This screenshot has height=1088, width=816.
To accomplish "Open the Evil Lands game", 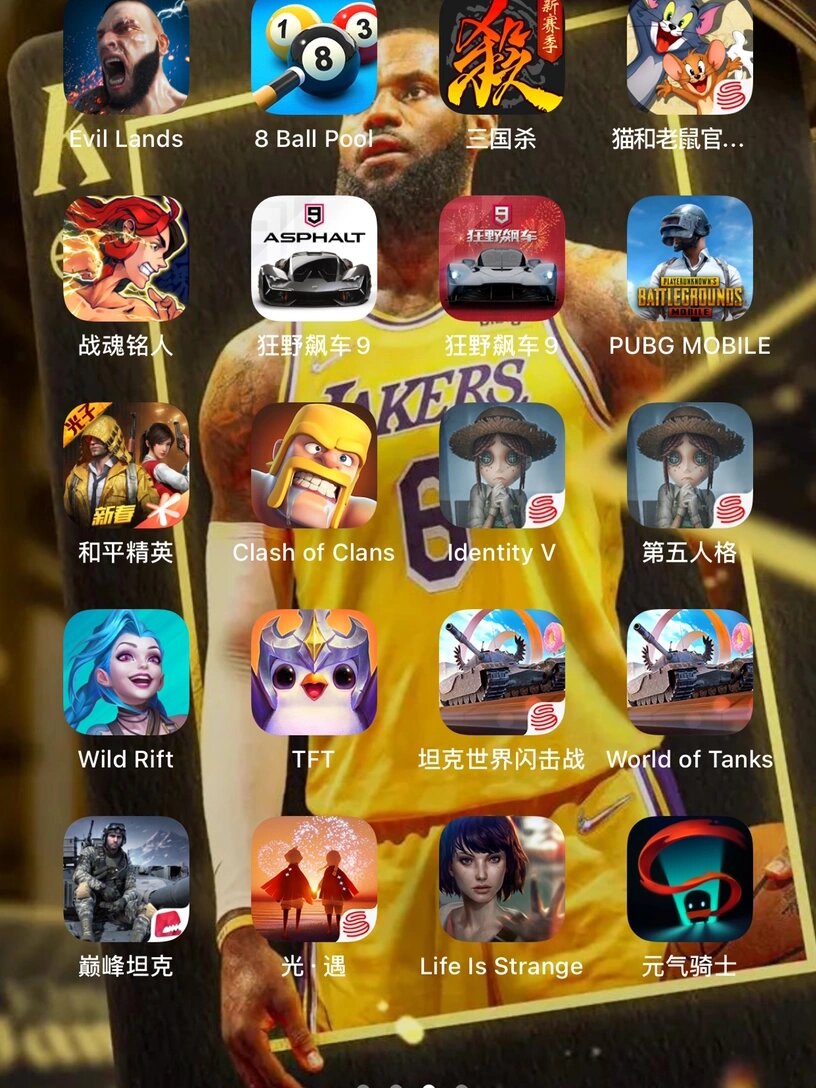I will coord(126,55).
